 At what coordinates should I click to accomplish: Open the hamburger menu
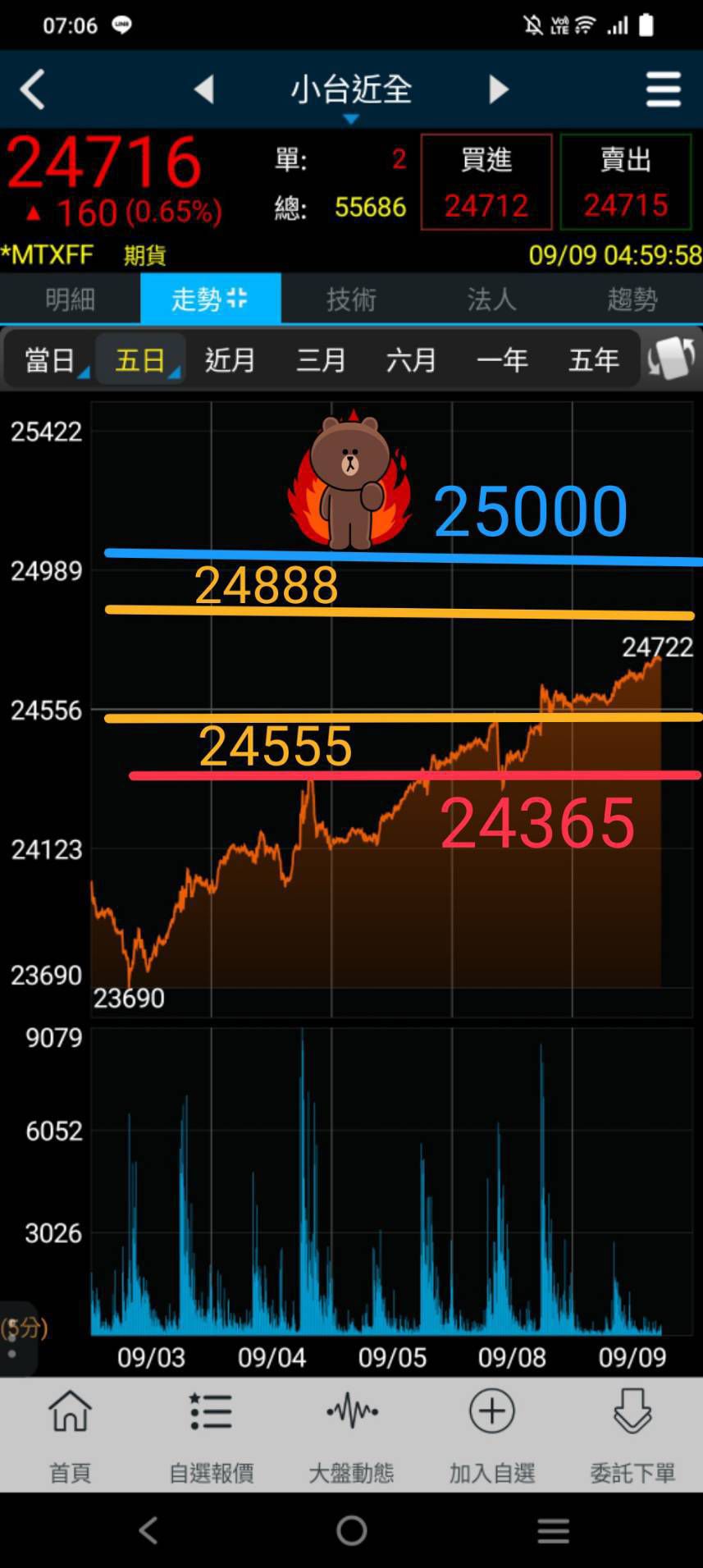pos(663,89)
